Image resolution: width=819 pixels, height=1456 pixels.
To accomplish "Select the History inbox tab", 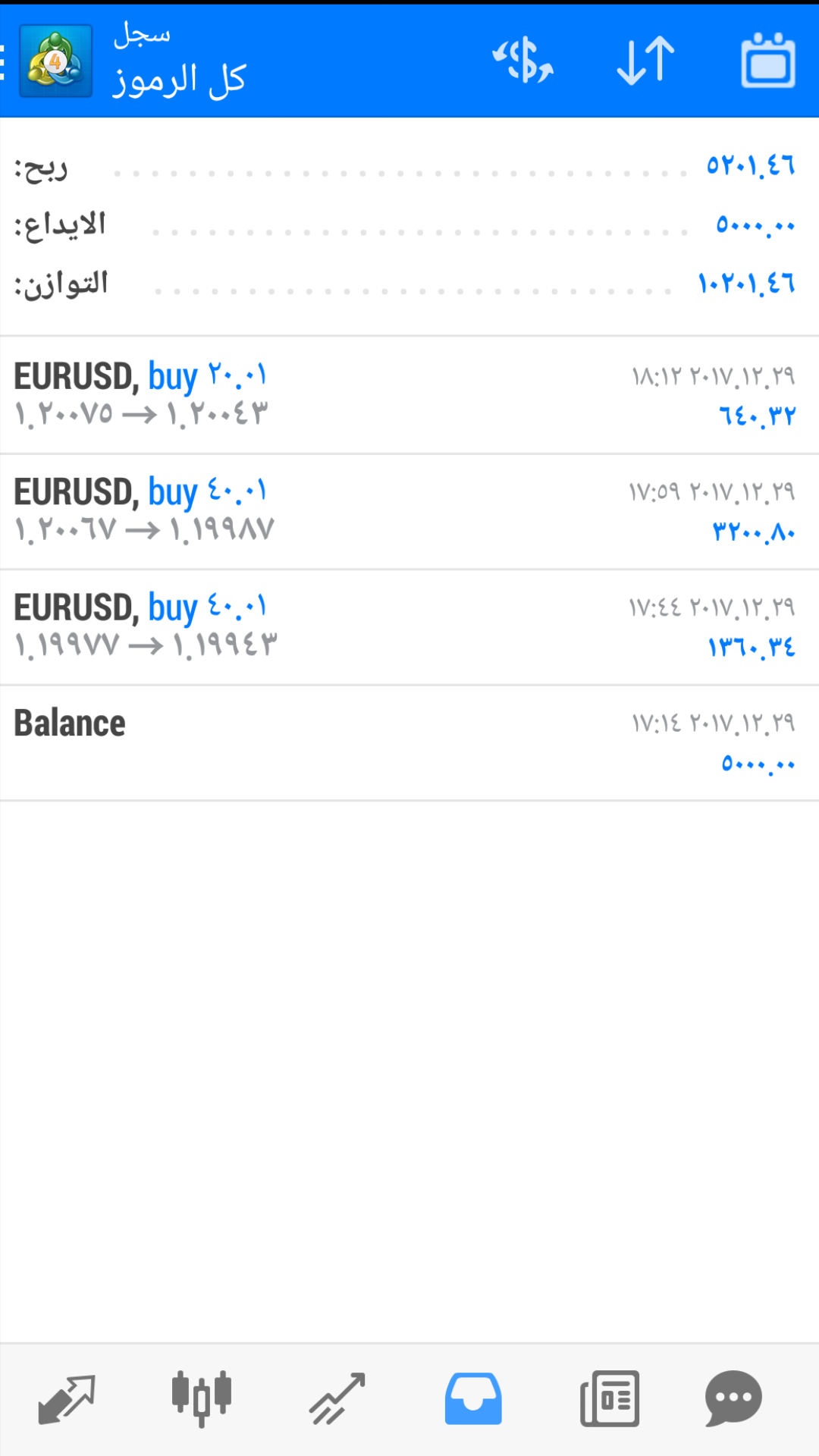I will click(x=473, y=1399).
